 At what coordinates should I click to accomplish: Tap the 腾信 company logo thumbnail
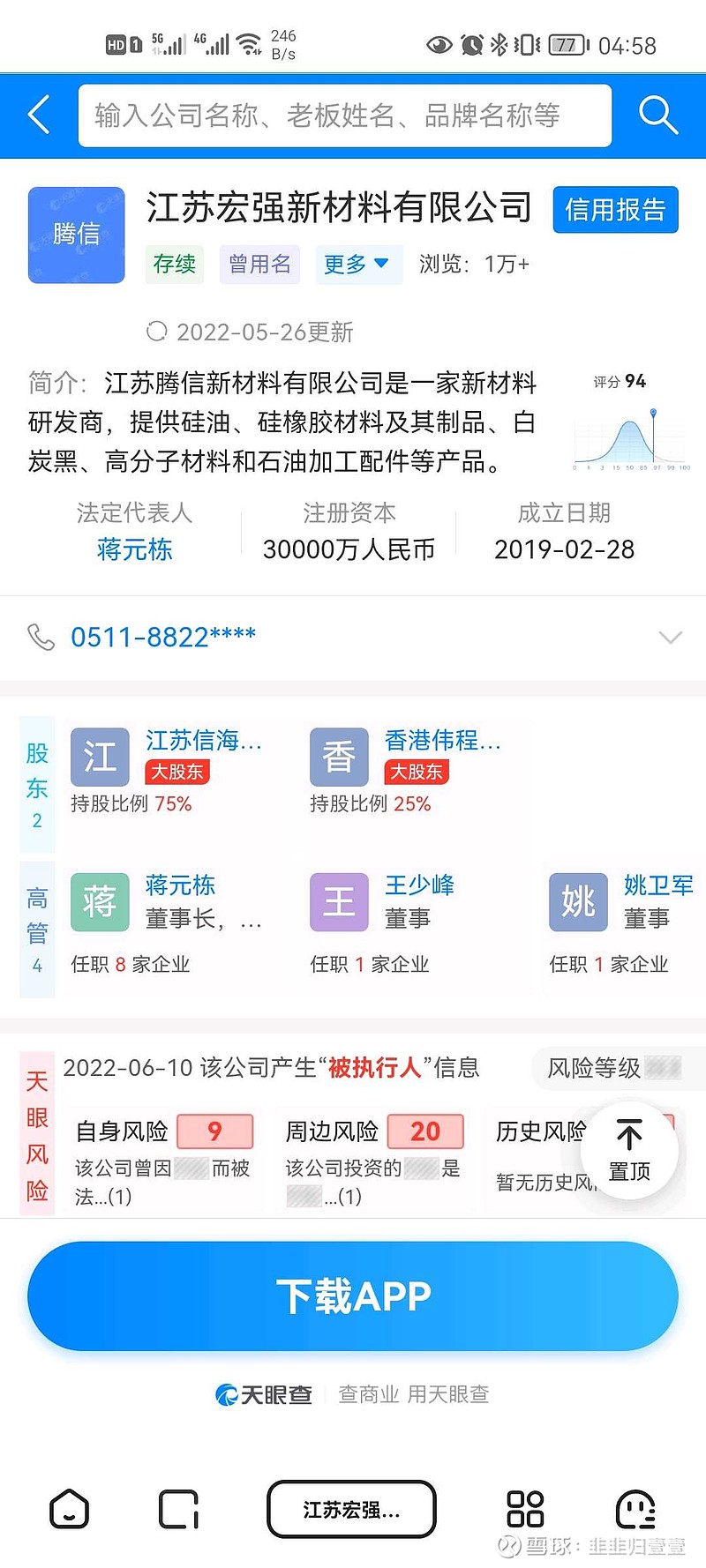tap(76, 235)
